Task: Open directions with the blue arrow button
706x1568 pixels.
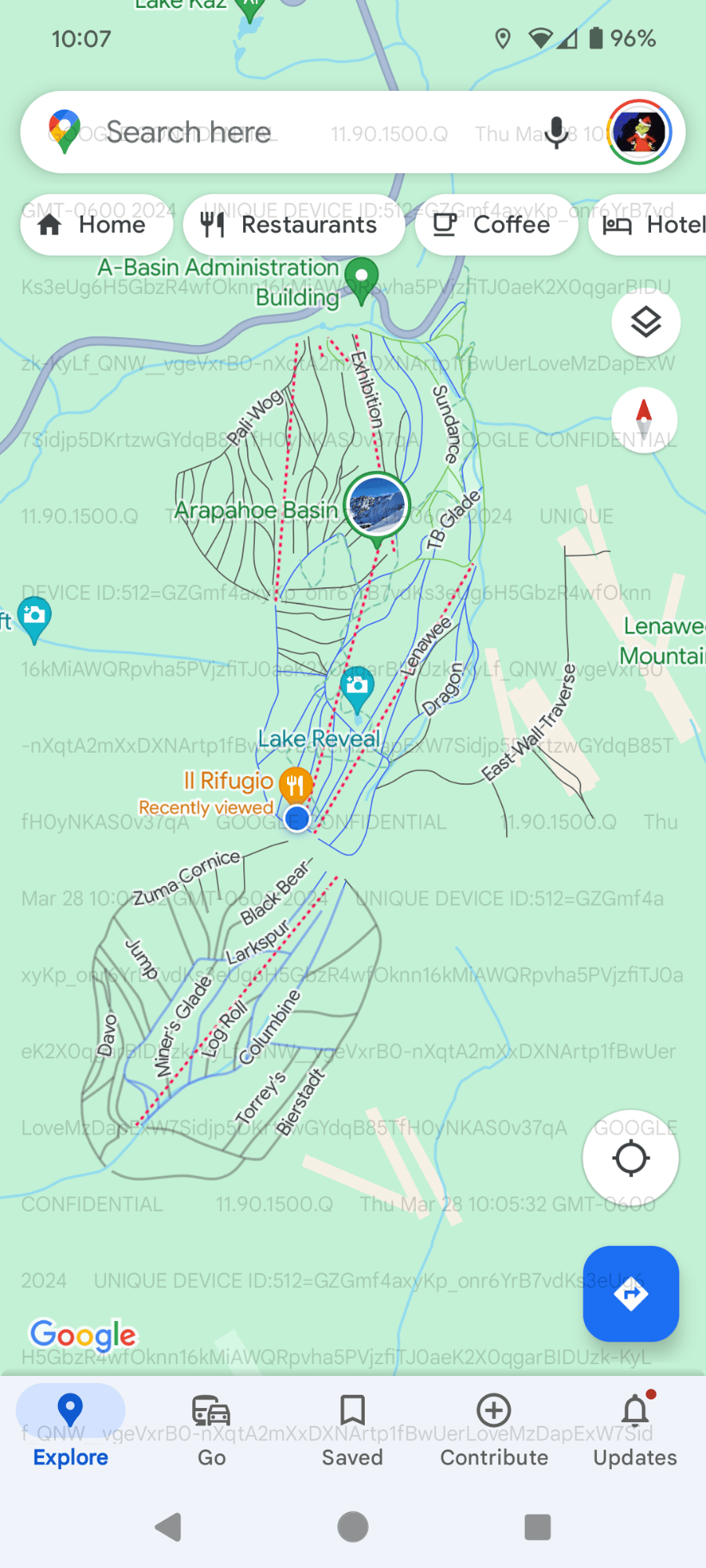Action: tap(631, 1294)
